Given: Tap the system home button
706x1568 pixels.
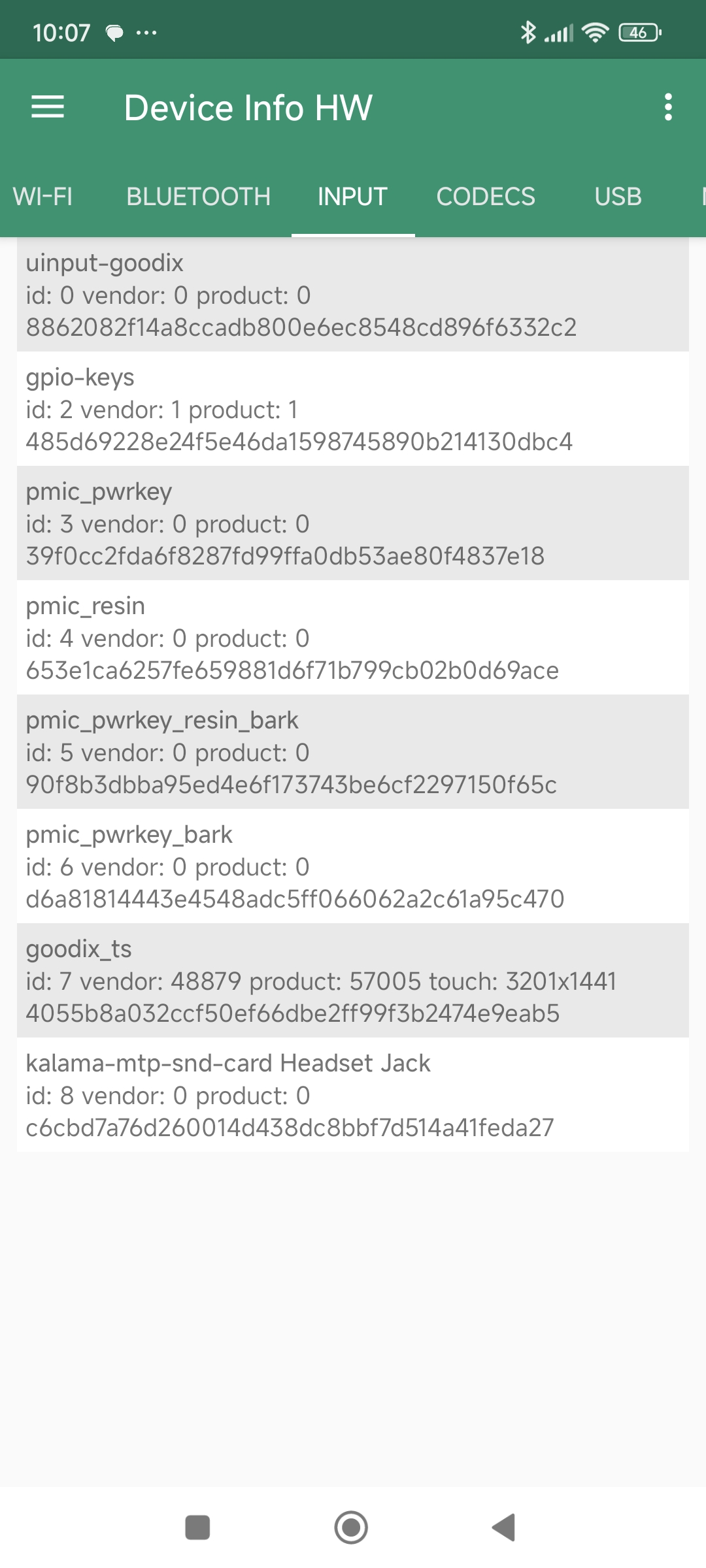Looking at the screenshot, I should click(x=351, y=1527).
